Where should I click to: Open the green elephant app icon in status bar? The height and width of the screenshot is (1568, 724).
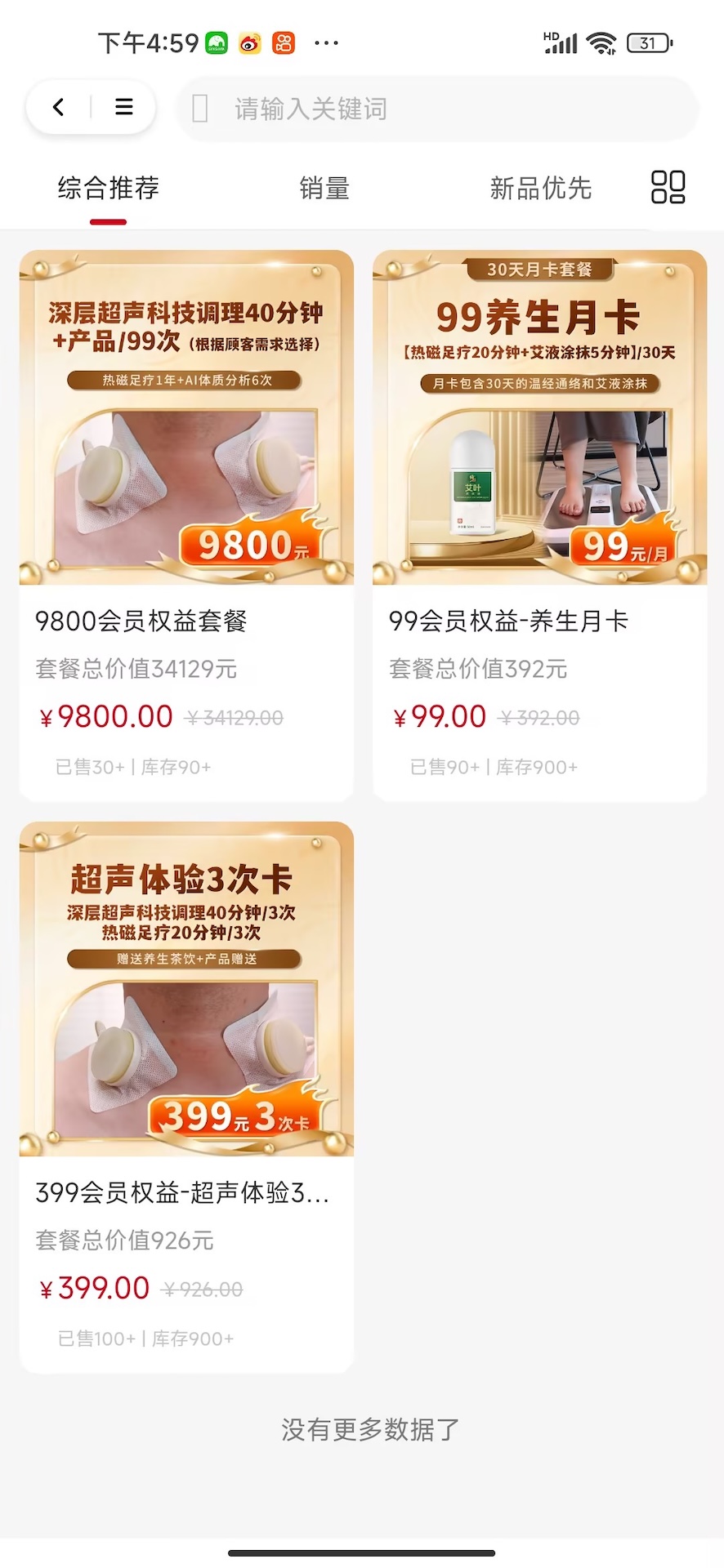[x=216, y=42]
